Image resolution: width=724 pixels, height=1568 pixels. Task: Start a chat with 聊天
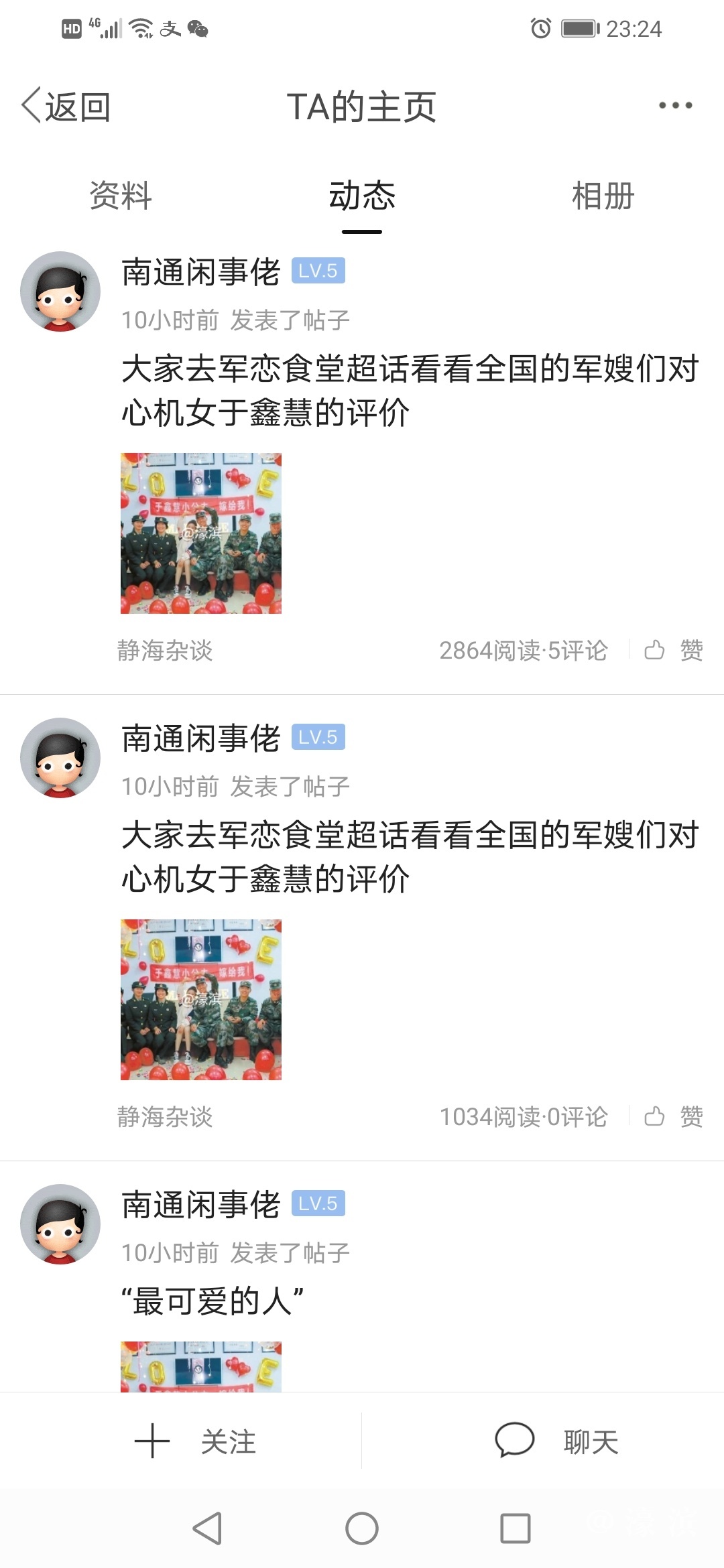[556, 1441]
